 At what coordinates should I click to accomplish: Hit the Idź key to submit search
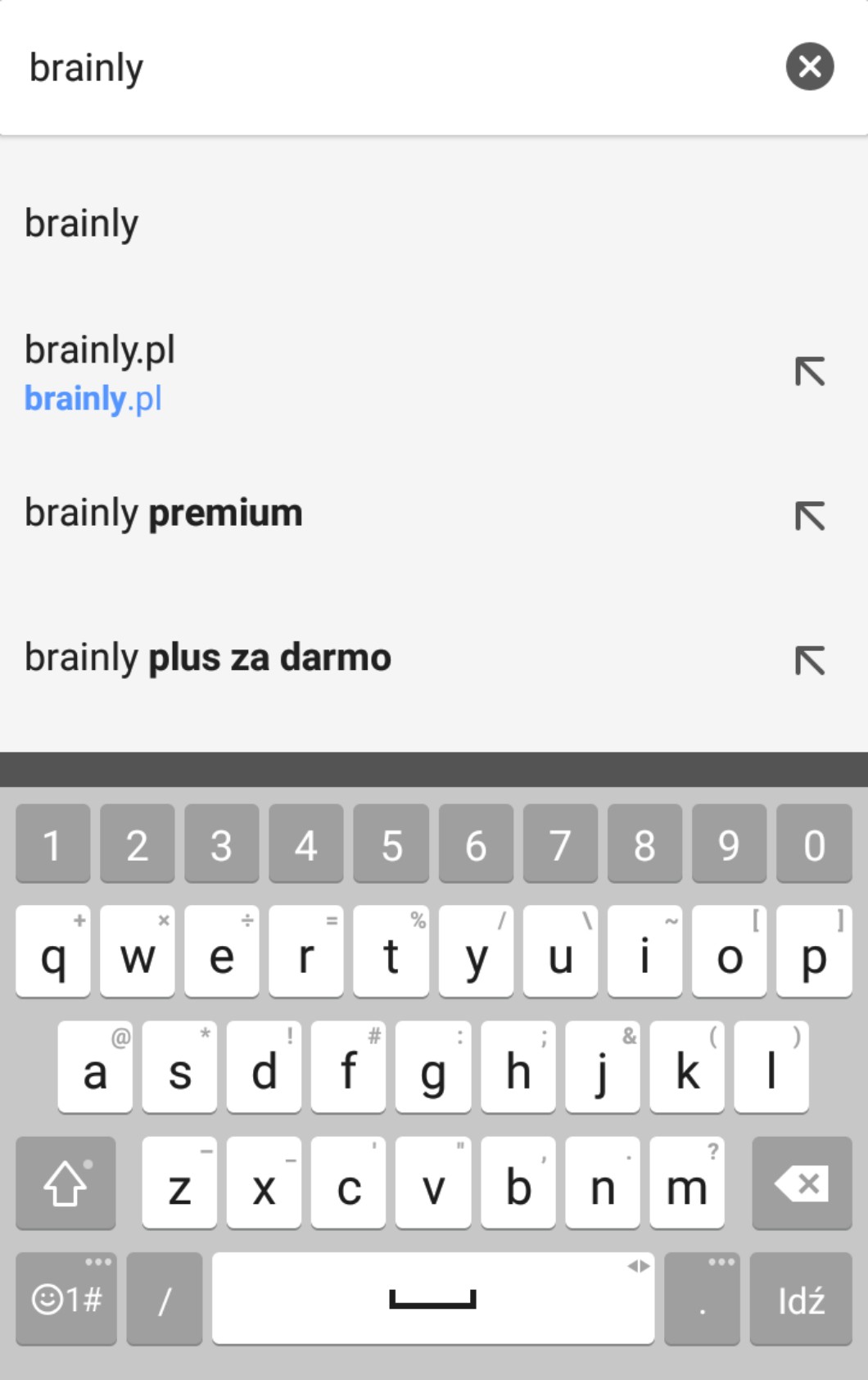(x=800, y=1300)
